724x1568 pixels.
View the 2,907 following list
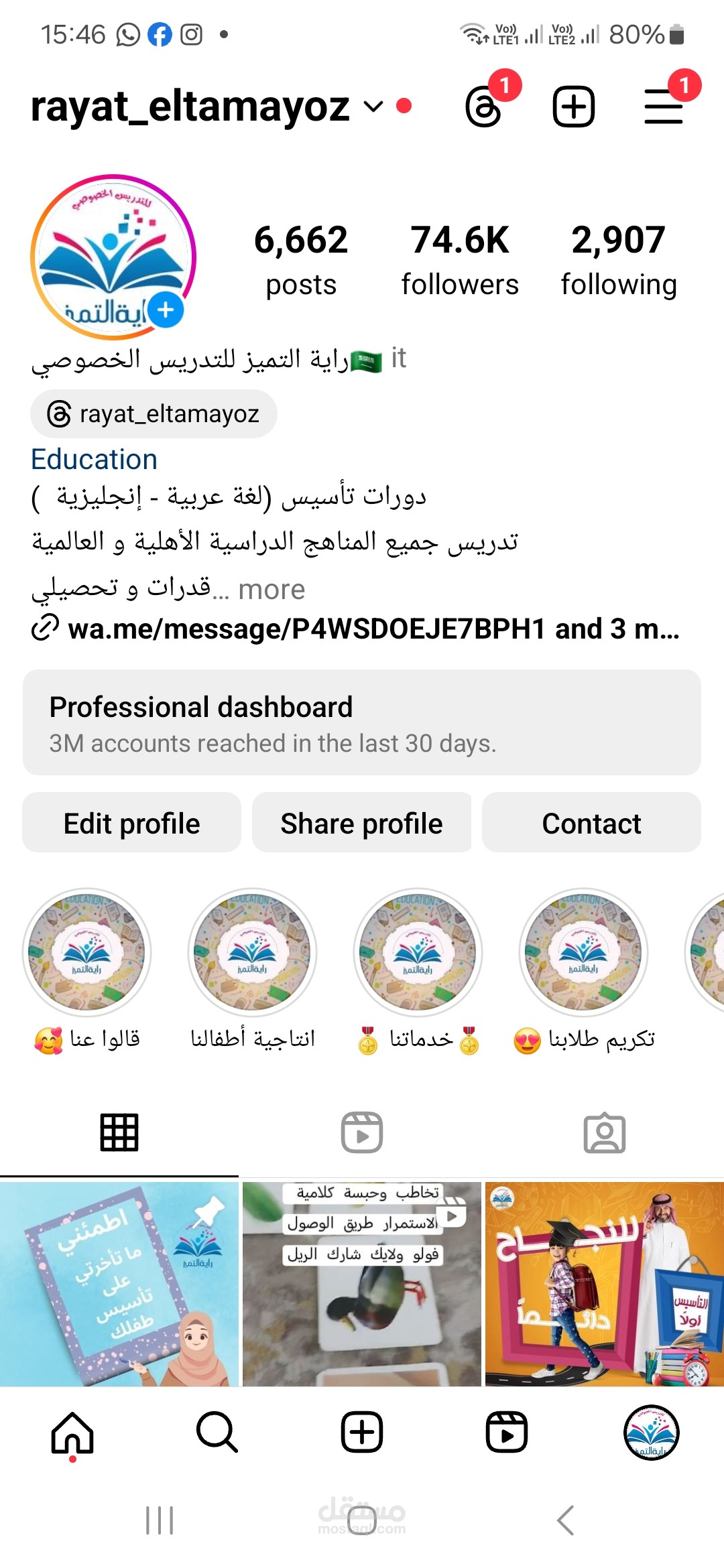618,260
